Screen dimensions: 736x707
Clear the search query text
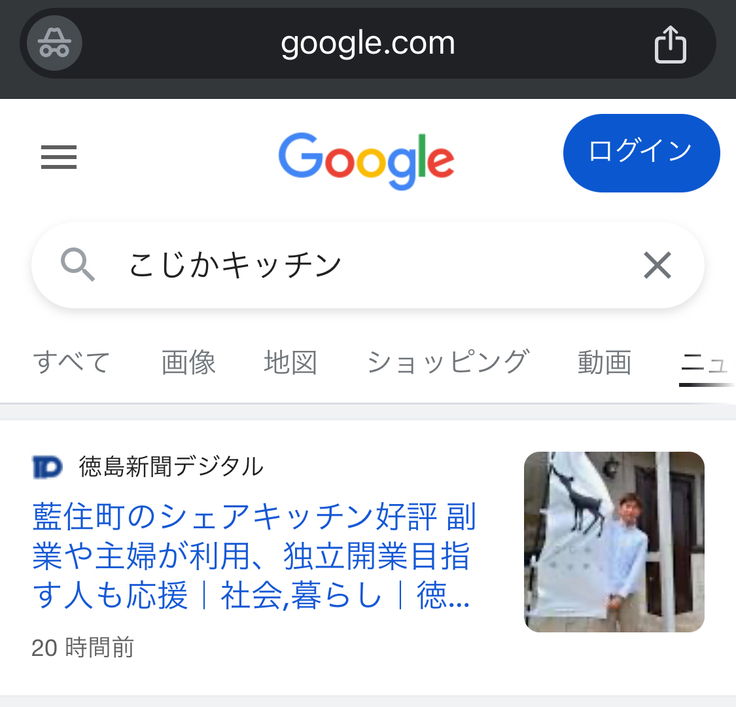(657, 265)
